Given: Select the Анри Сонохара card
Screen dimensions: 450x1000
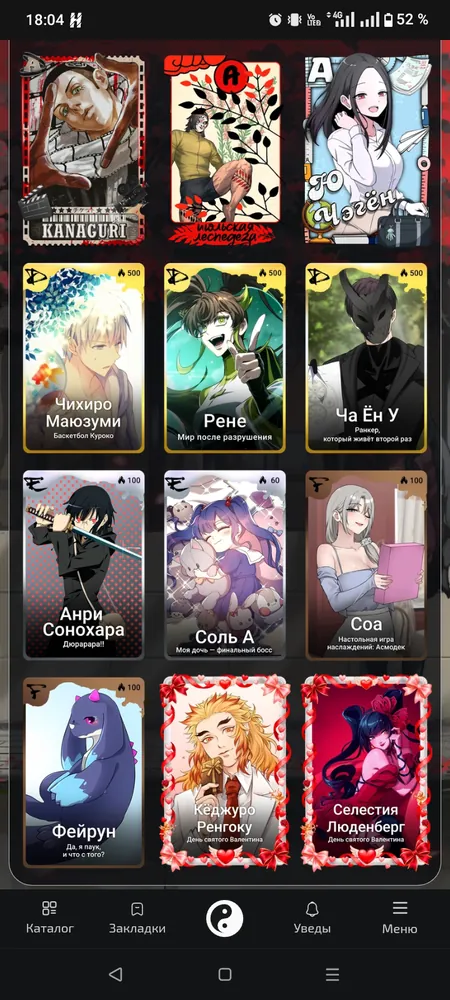Looking at the screenshot, I should coord(83,565).
